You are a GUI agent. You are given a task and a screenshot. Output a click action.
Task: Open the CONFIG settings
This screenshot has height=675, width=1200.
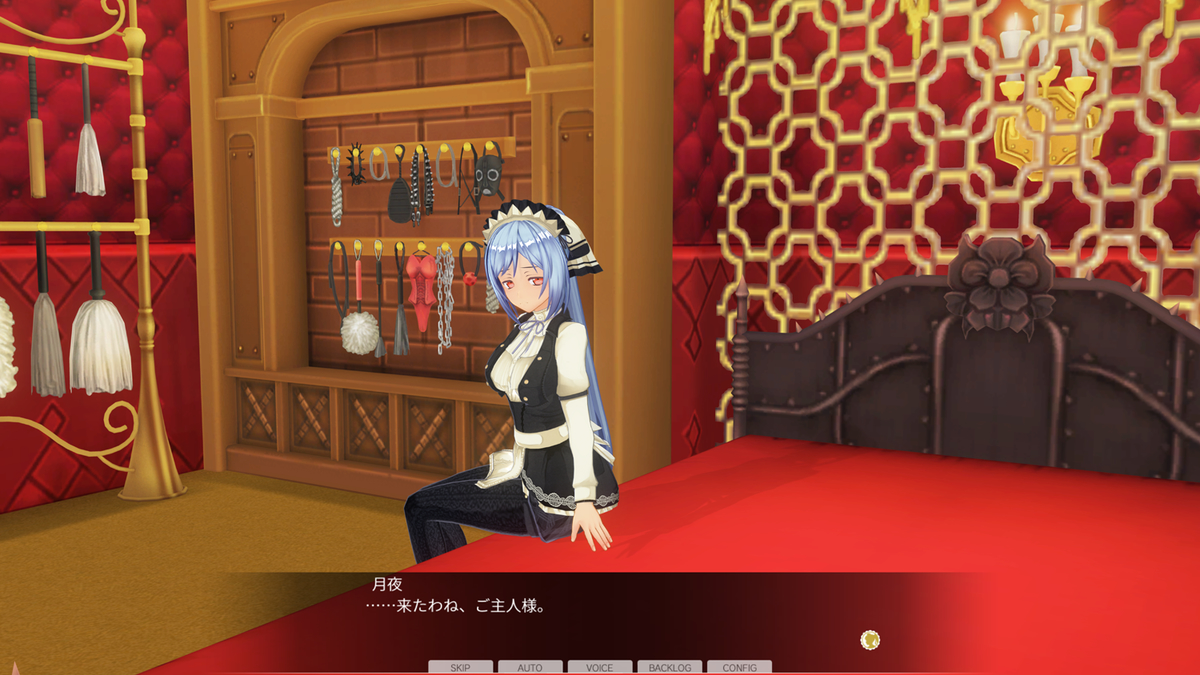pyautogui.click(x=739, y=667)
